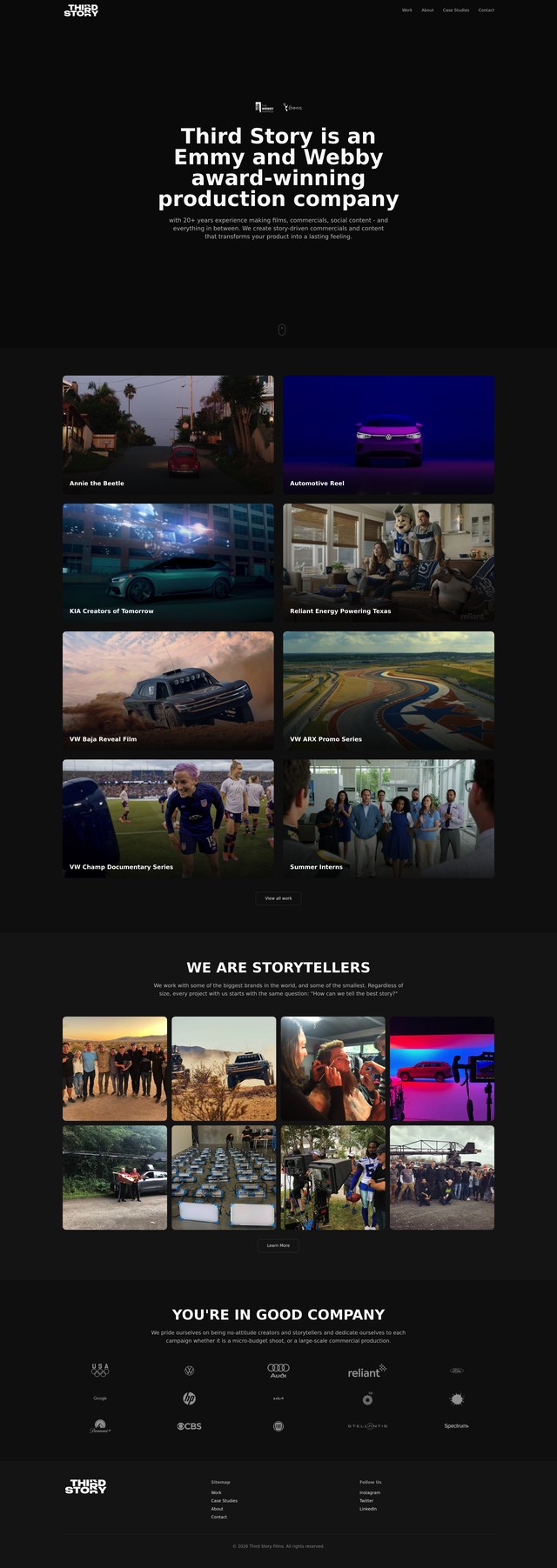This screenshot has height=1568, width=557.
Task: Open the LinkedIn footer link
Action: click(x=368, y=1509)
